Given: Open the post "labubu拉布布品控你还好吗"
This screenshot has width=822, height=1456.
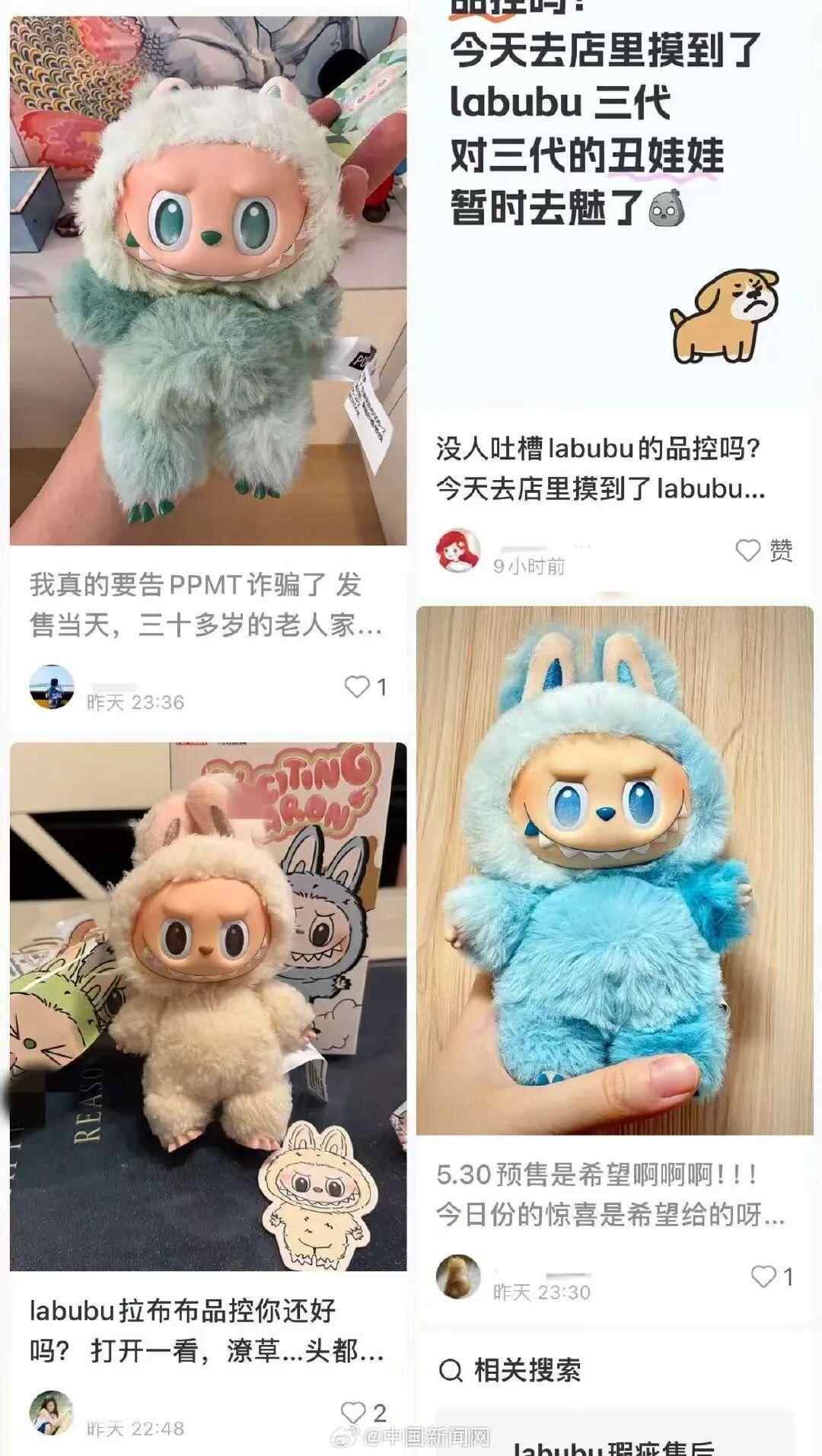Looking at the screenshot, I should 206,1330.
